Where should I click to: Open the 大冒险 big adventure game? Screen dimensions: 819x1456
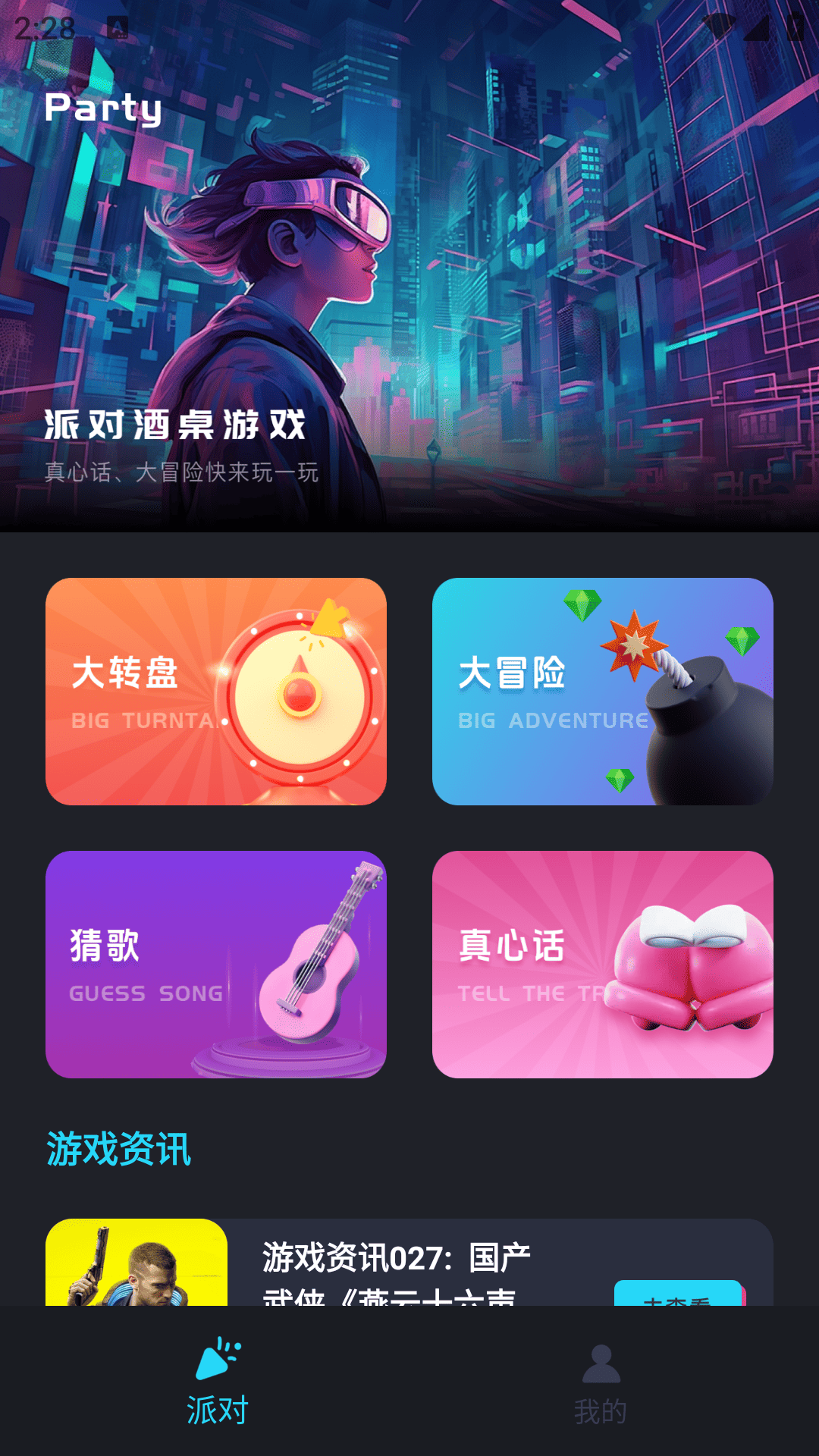603,694
